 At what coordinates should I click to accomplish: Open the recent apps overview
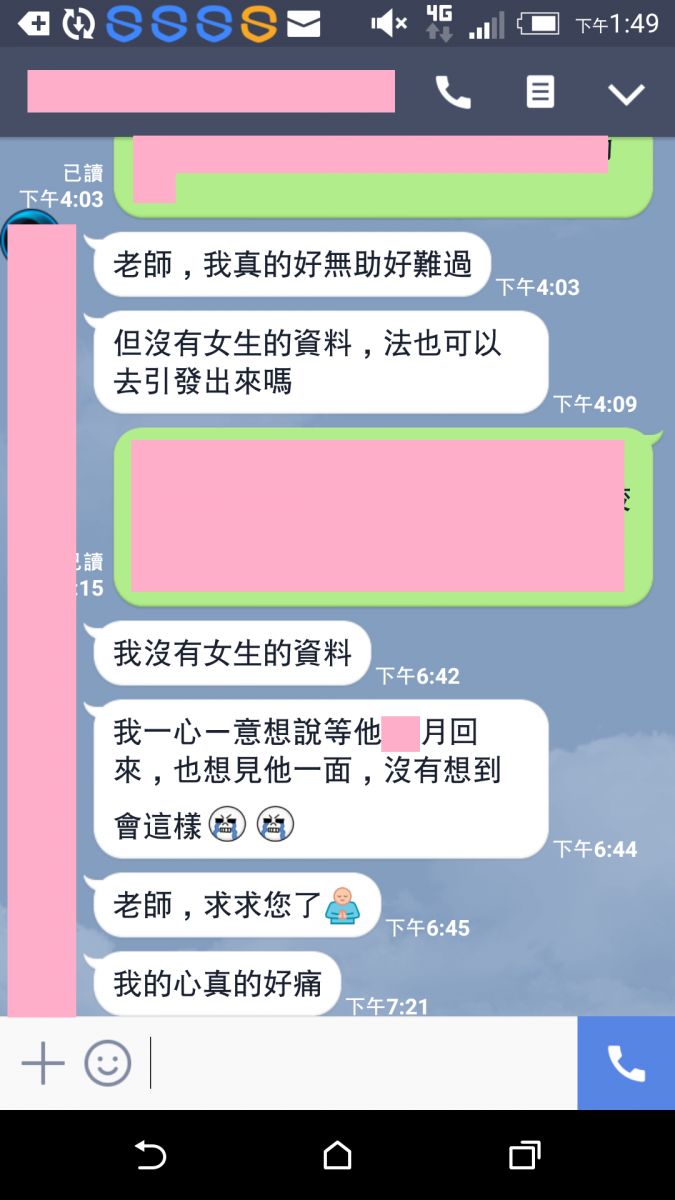tap(524, 1156)
